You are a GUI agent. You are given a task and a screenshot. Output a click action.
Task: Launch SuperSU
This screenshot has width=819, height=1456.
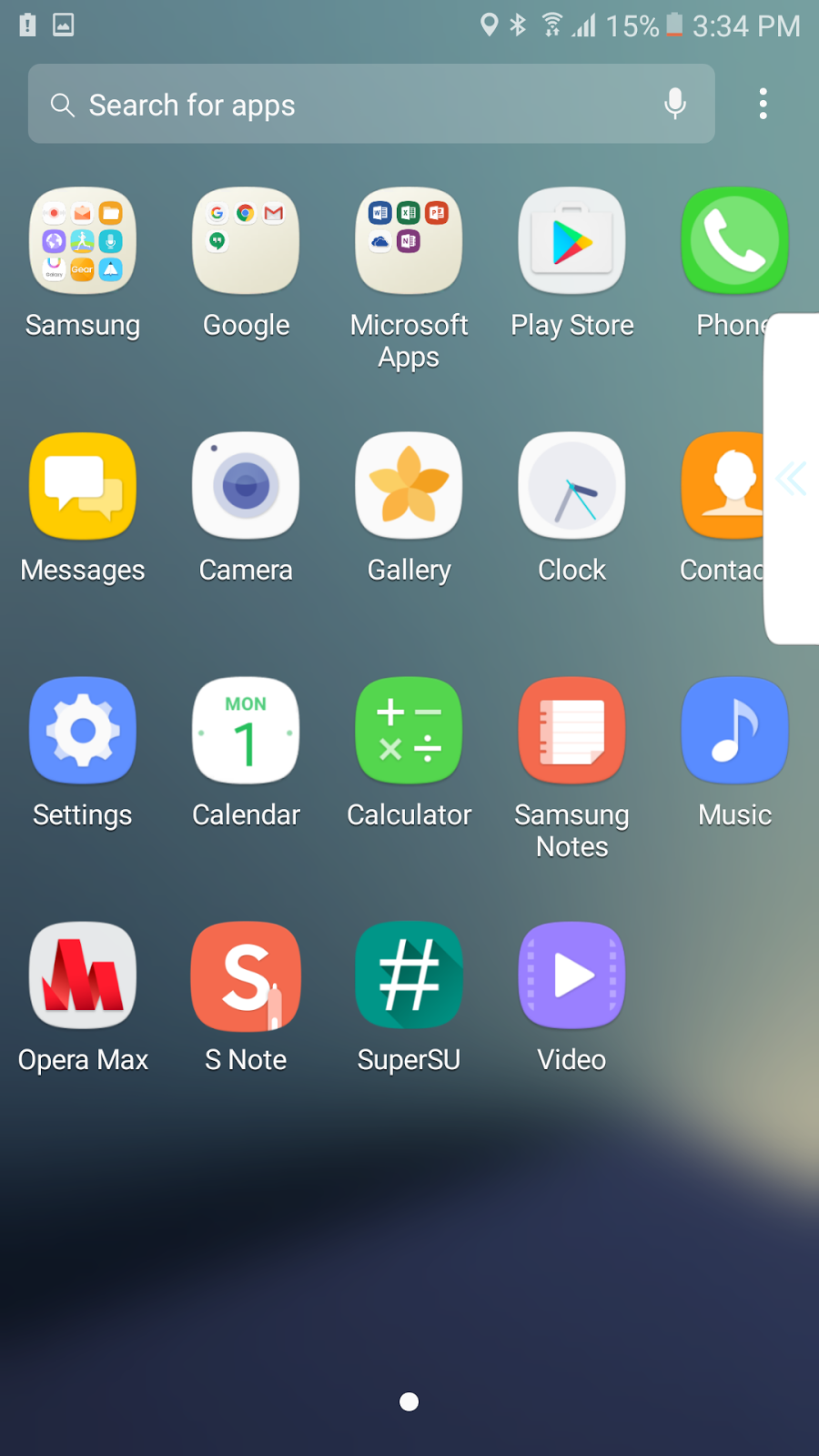pos(409,976)
